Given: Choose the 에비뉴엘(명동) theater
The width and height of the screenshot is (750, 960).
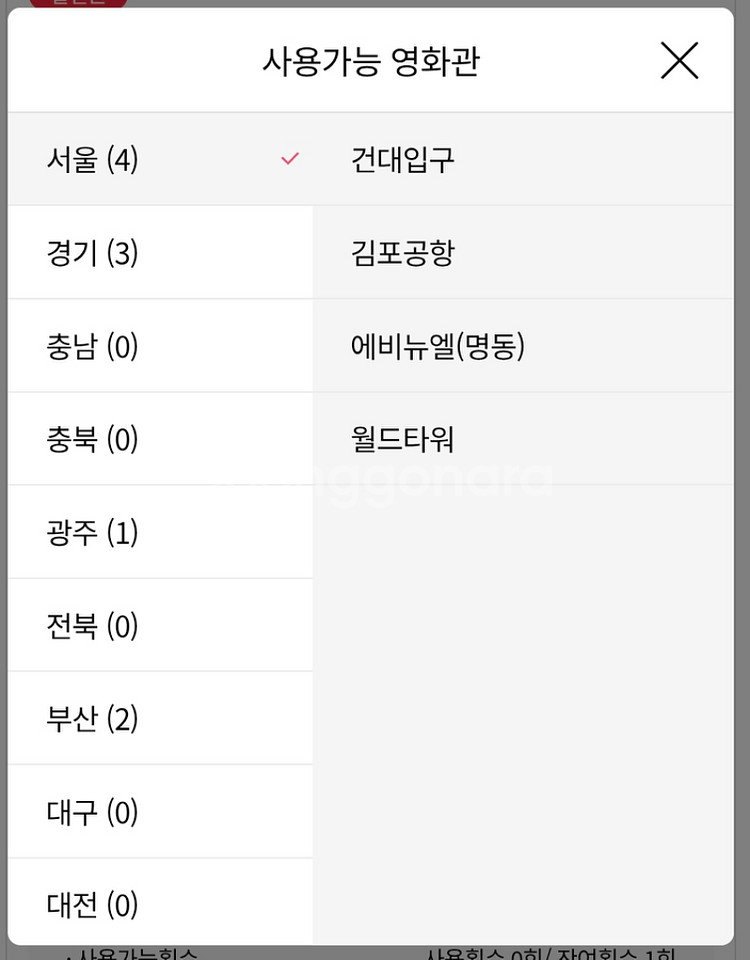Looking at the screenshot, I should 523,346.
